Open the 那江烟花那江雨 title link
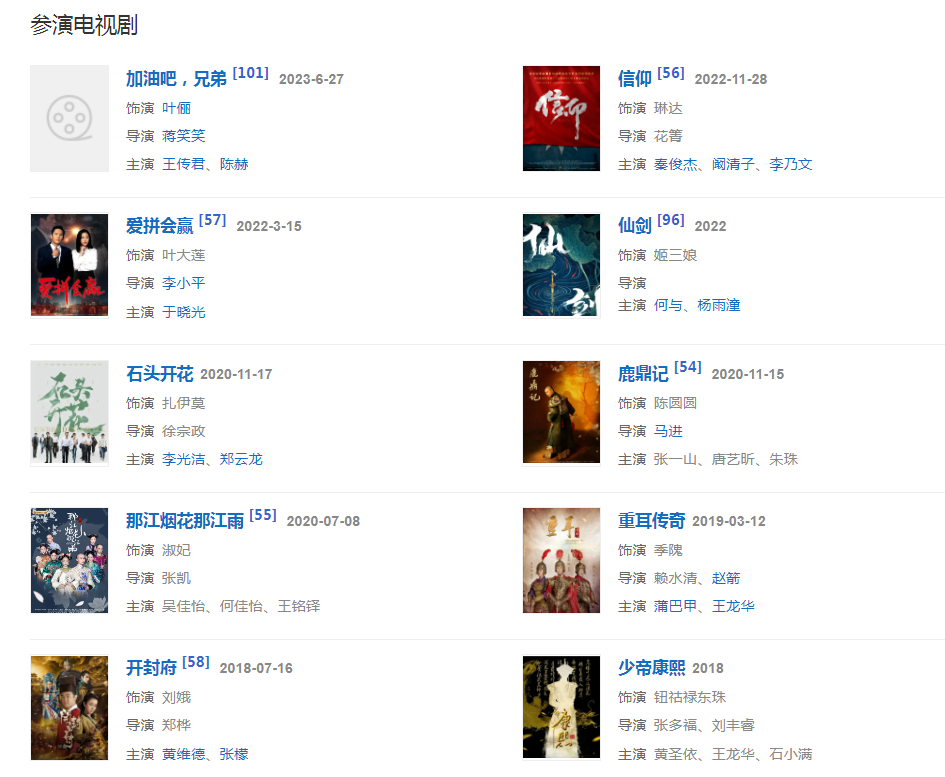Screen dimensions: 945x777 pyautogui.click(x=185, y=521)
